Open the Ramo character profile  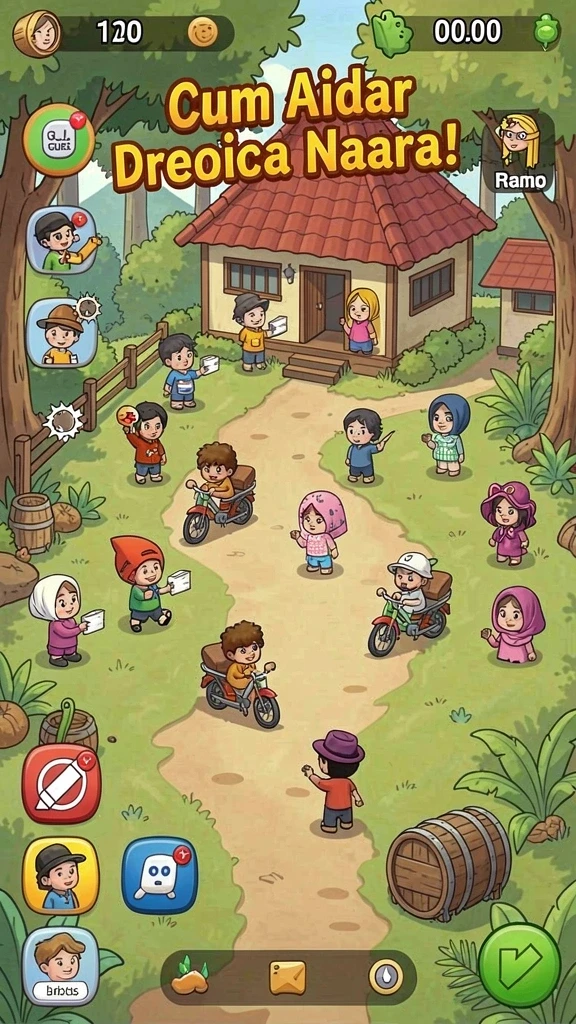[x=519, y=152]
